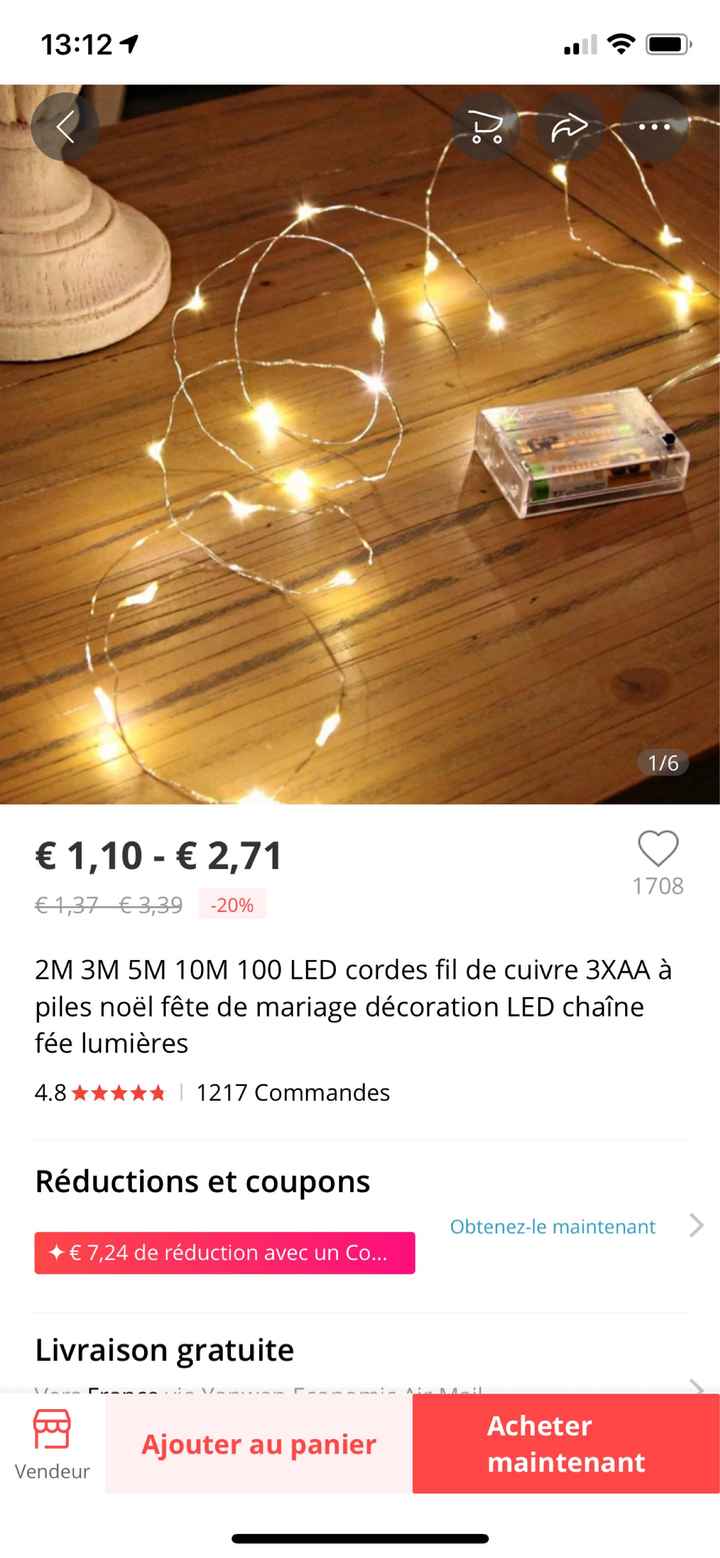Apply the €7,24 de réduction coupon

[x=224, y=1253]
